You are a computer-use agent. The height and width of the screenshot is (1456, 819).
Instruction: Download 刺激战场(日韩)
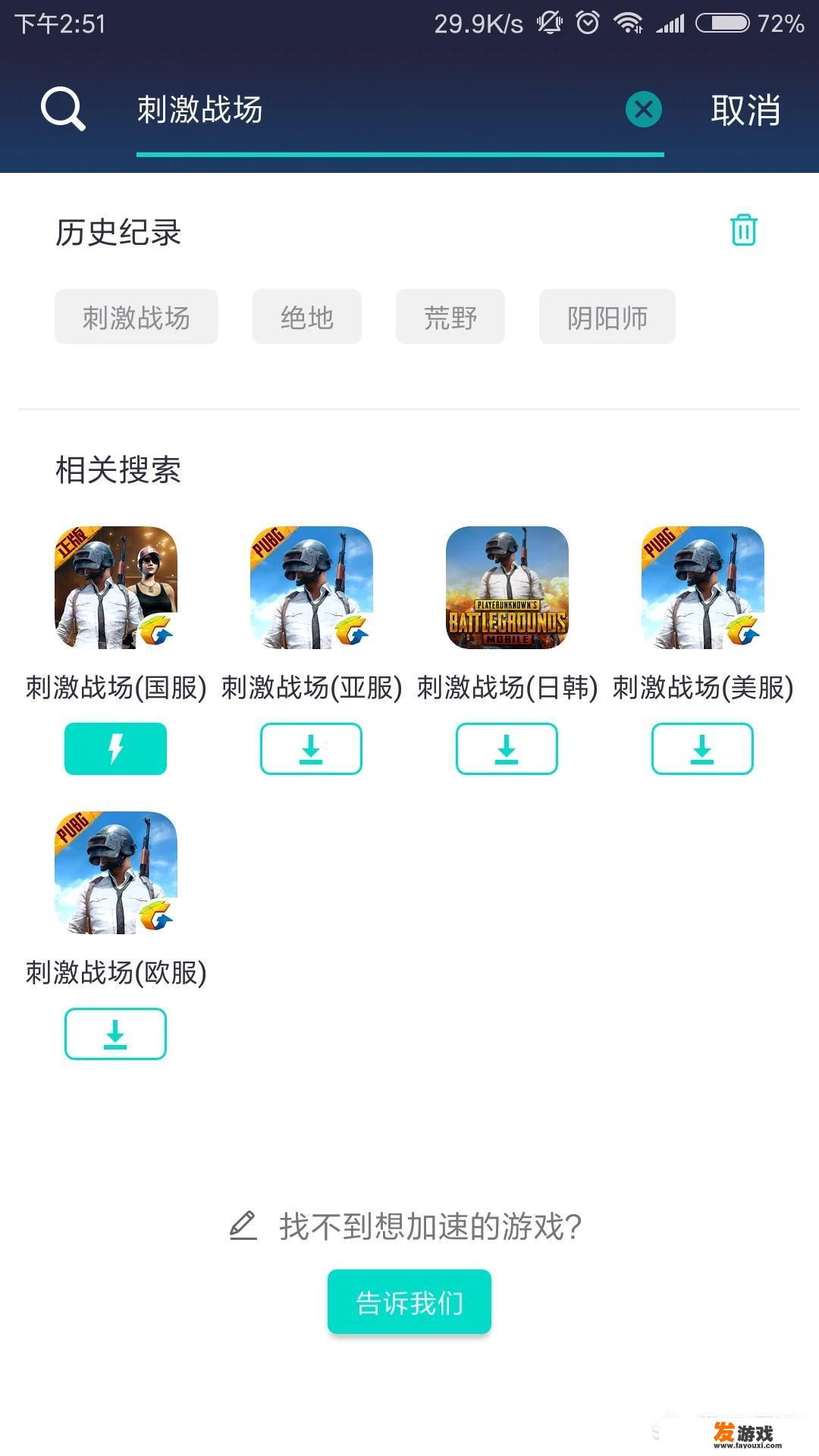click(507, 748)
